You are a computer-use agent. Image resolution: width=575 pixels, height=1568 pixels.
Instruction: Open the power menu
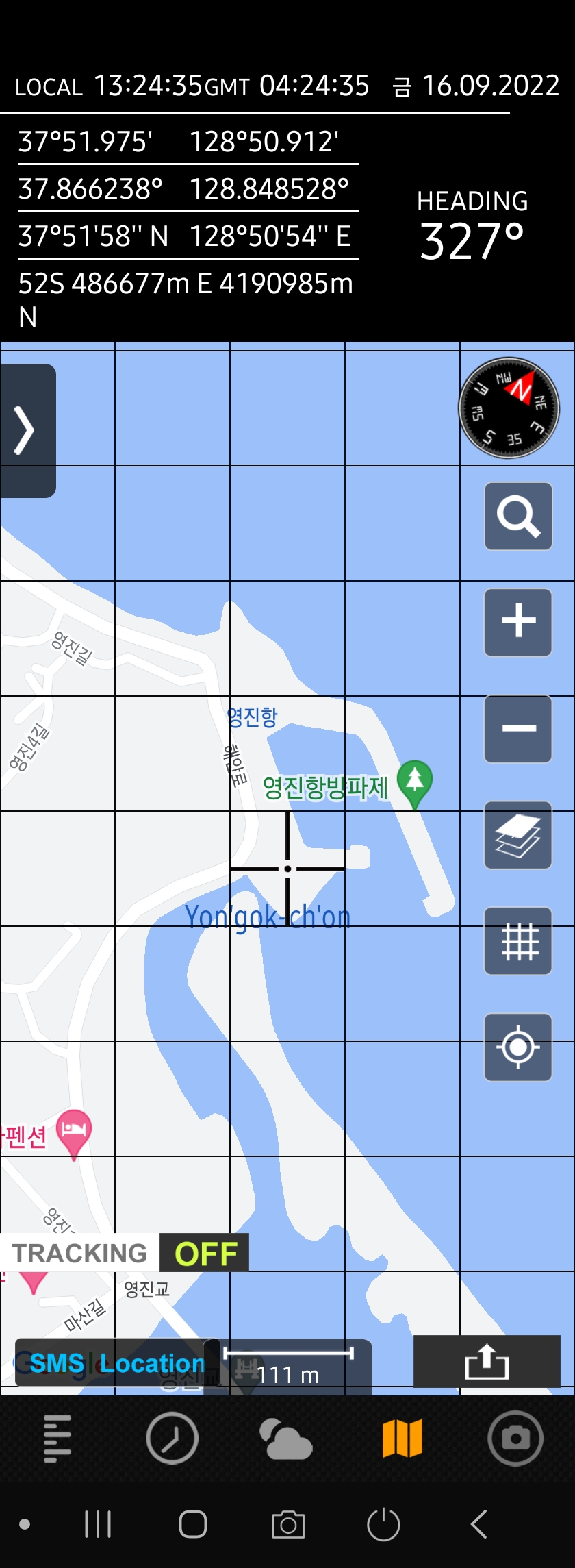[383, 1525]
